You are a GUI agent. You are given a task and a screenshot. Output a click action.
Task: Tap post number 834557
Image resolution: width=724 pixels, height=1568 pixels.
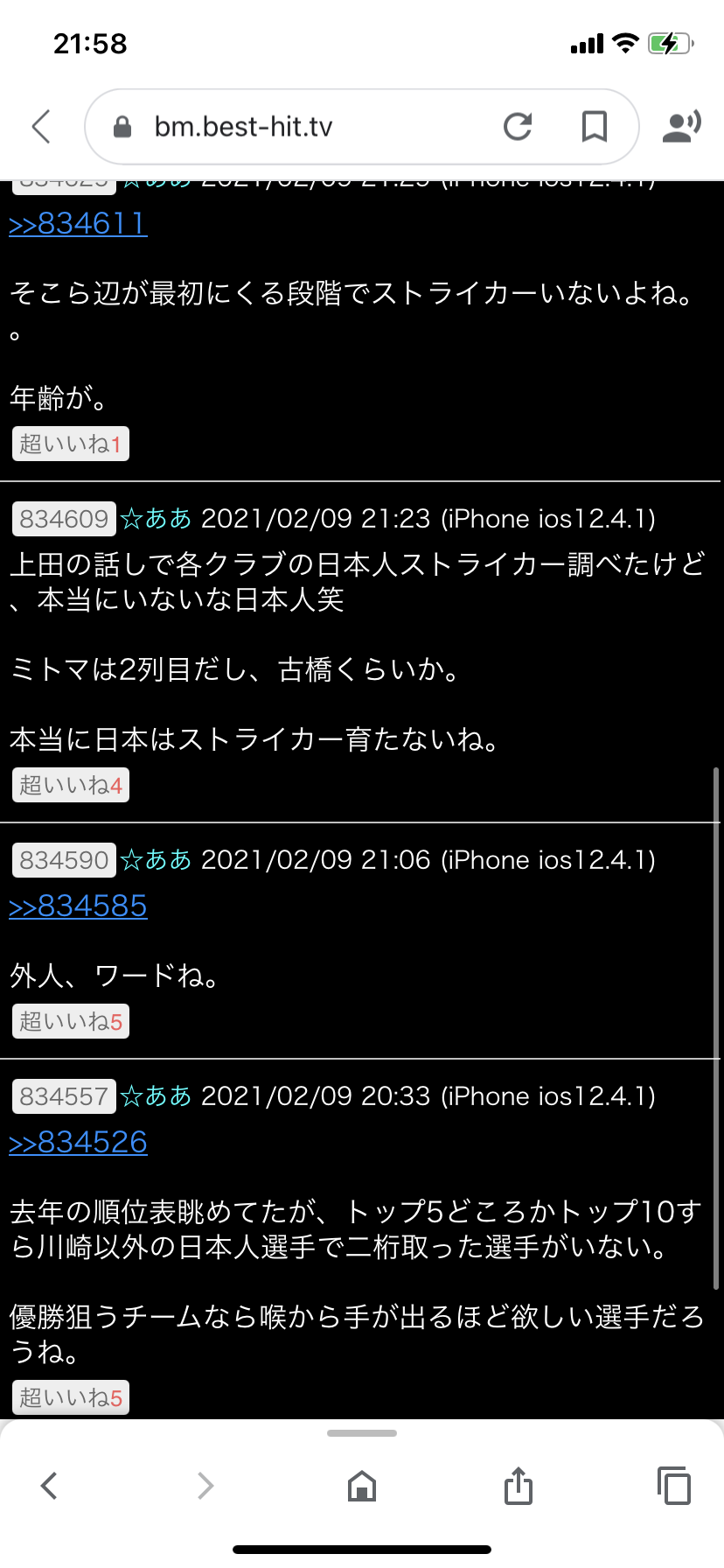coord(64,1096)
